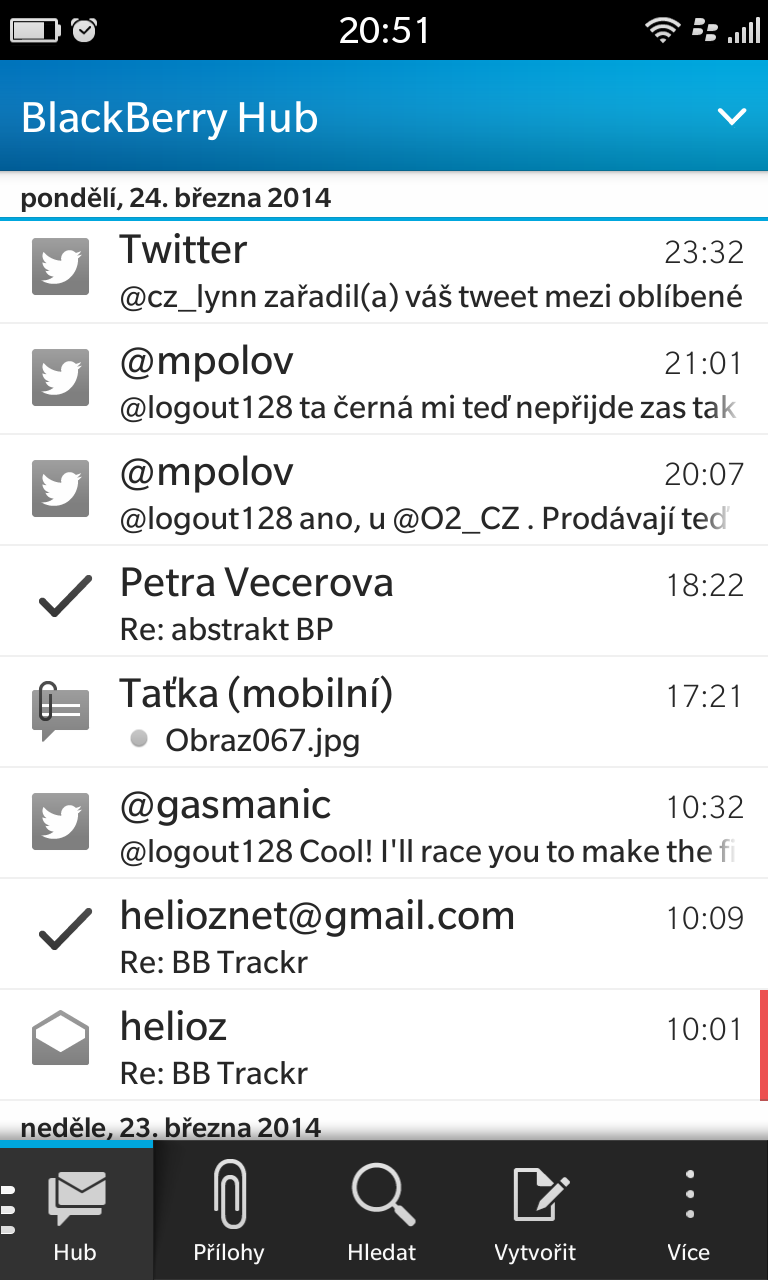The width and height of the screenshot is (768, 1280).
Task: Show attachments via Přílohy
Action: pyautogui.click(x=229, y=1211)
